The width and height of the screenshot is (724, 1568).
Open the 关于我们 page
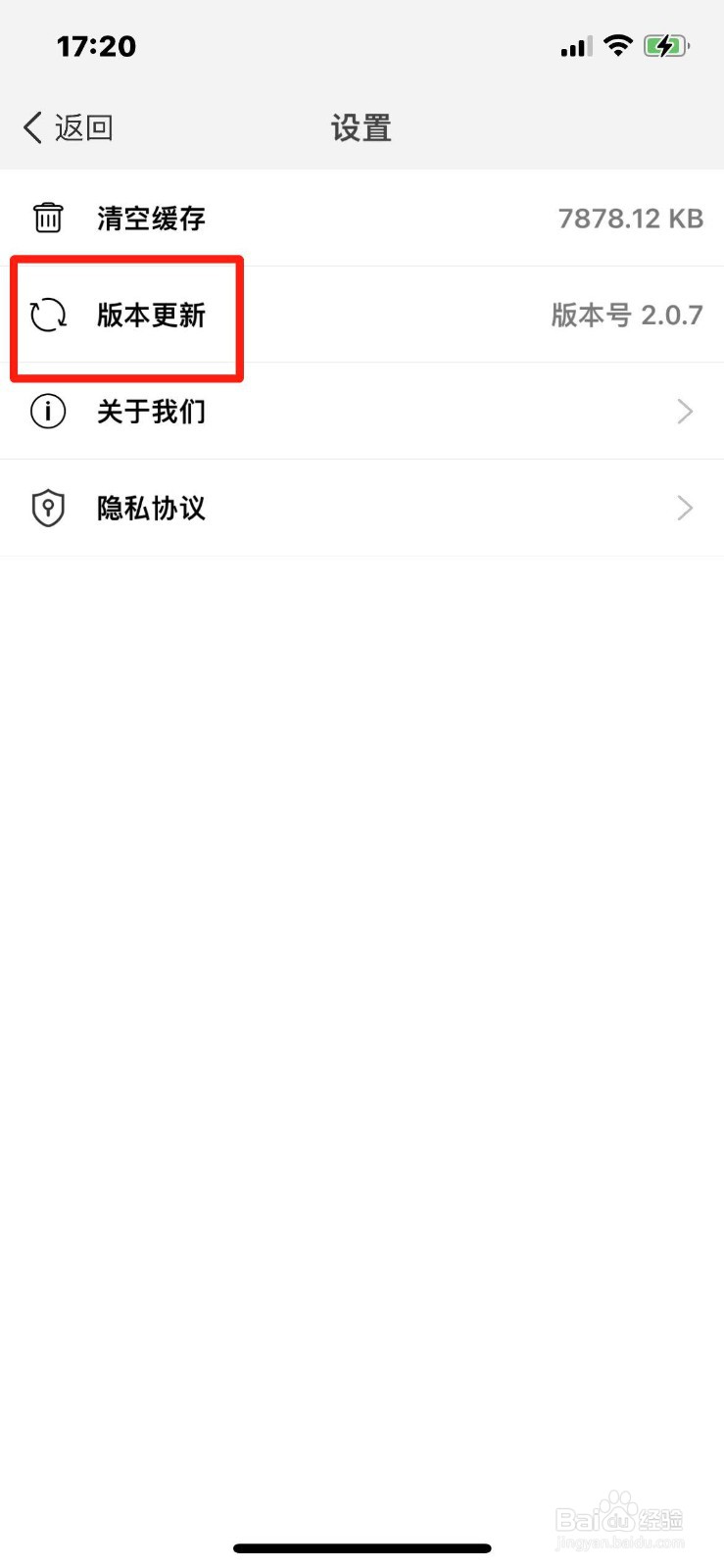tap(151, 412)
